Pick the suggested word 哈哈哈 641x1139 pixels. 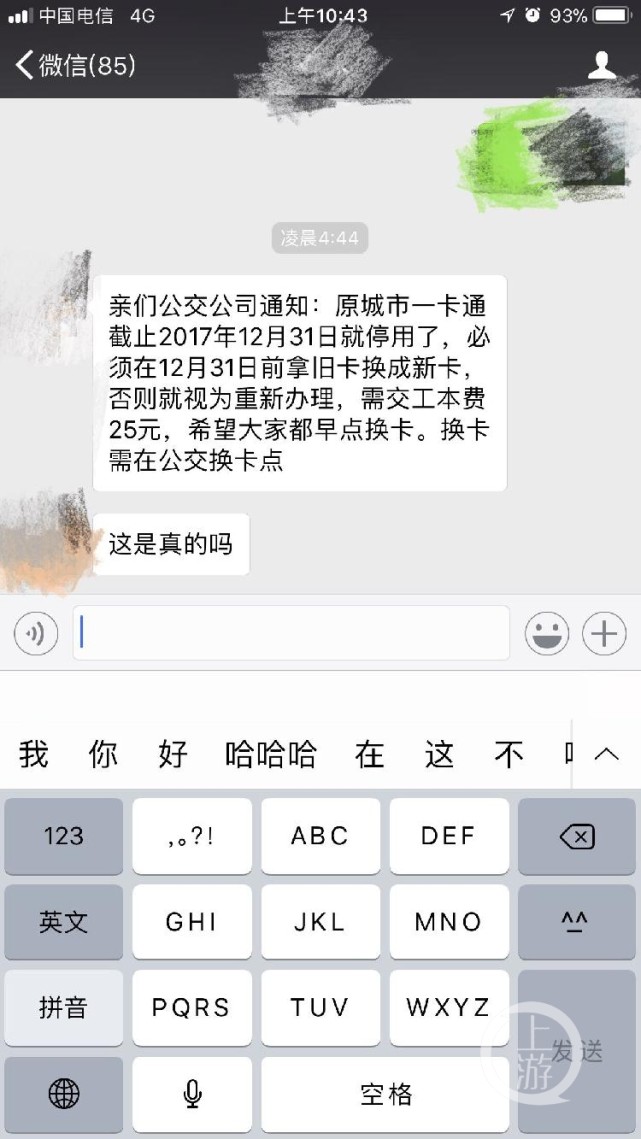(x=271, y=754)
